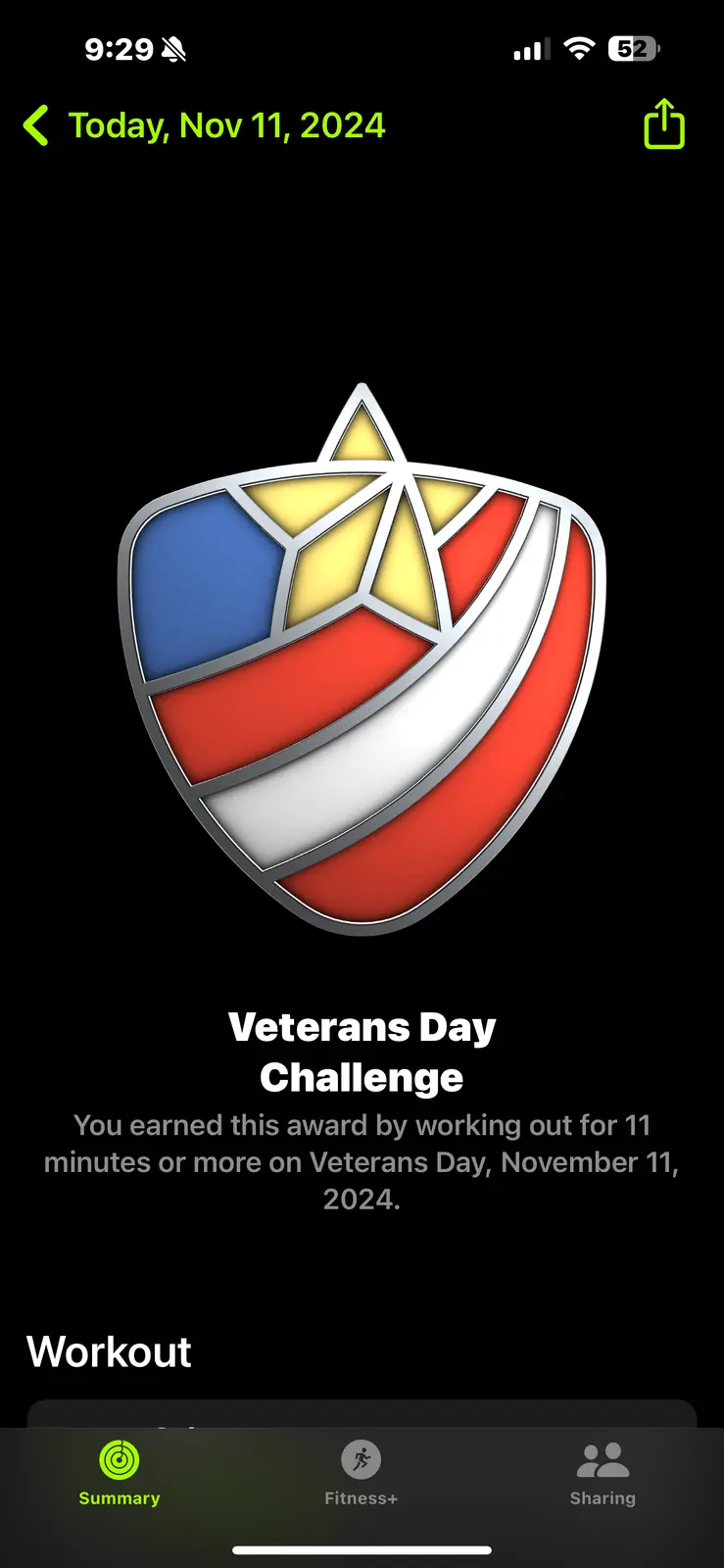Switch to the Summary tab

pos(120,1473)
